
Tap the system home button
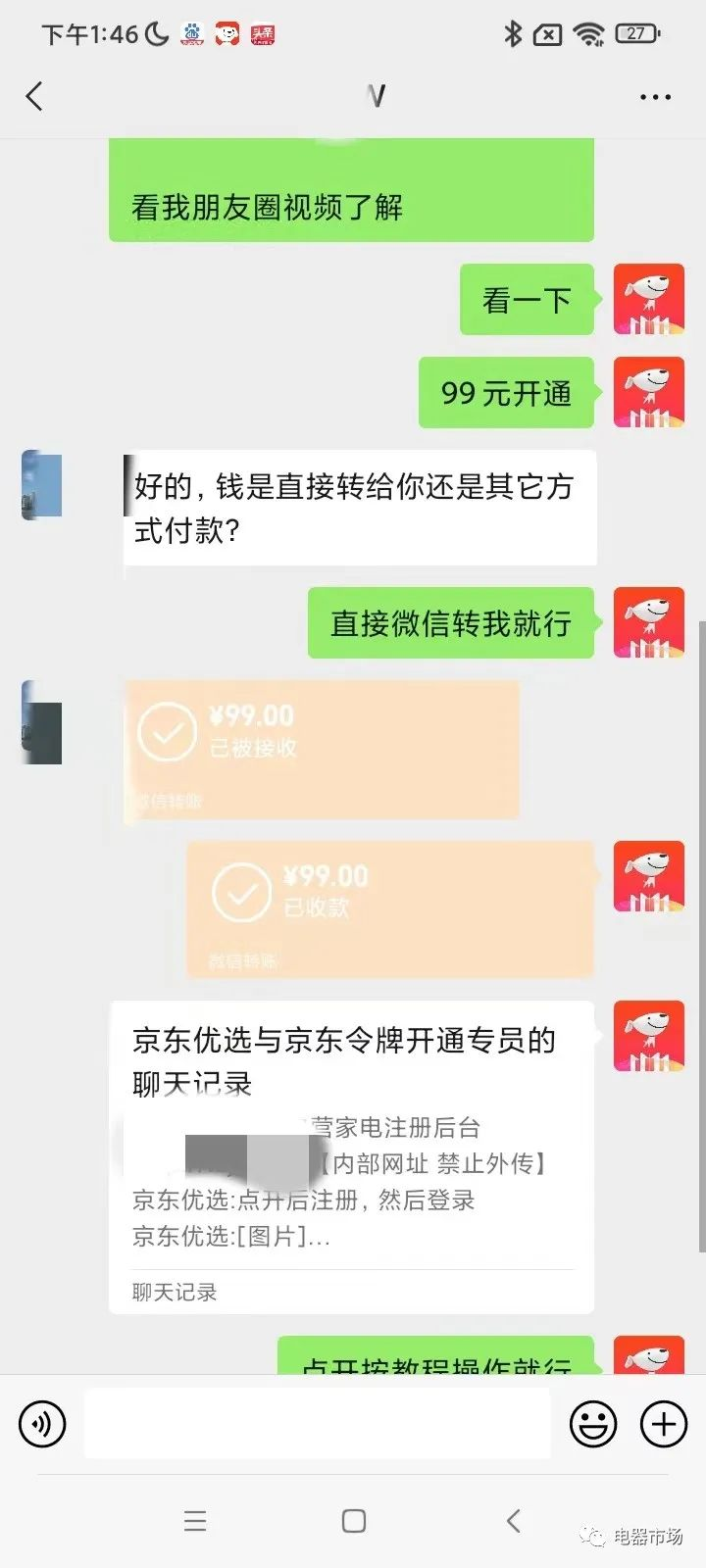[x=353, y=1521]
